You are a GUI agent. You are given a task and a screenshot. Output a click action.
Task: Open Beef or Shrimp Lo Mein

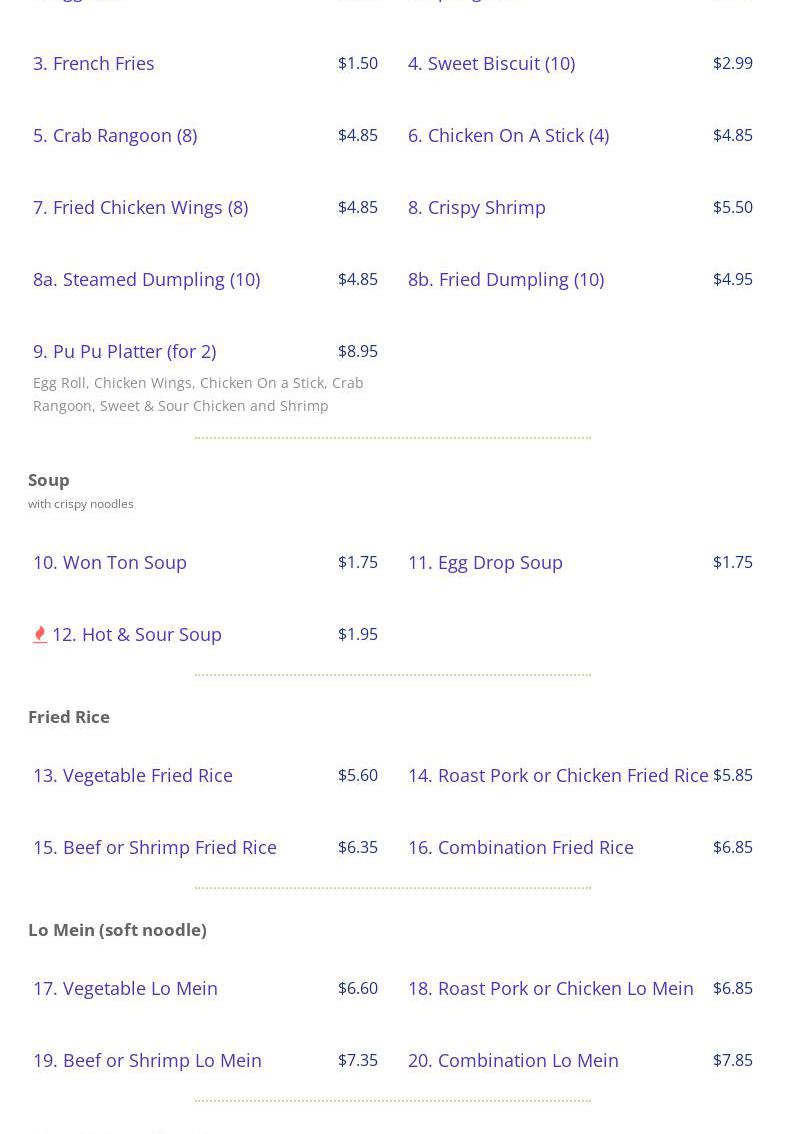(147, 1060)
